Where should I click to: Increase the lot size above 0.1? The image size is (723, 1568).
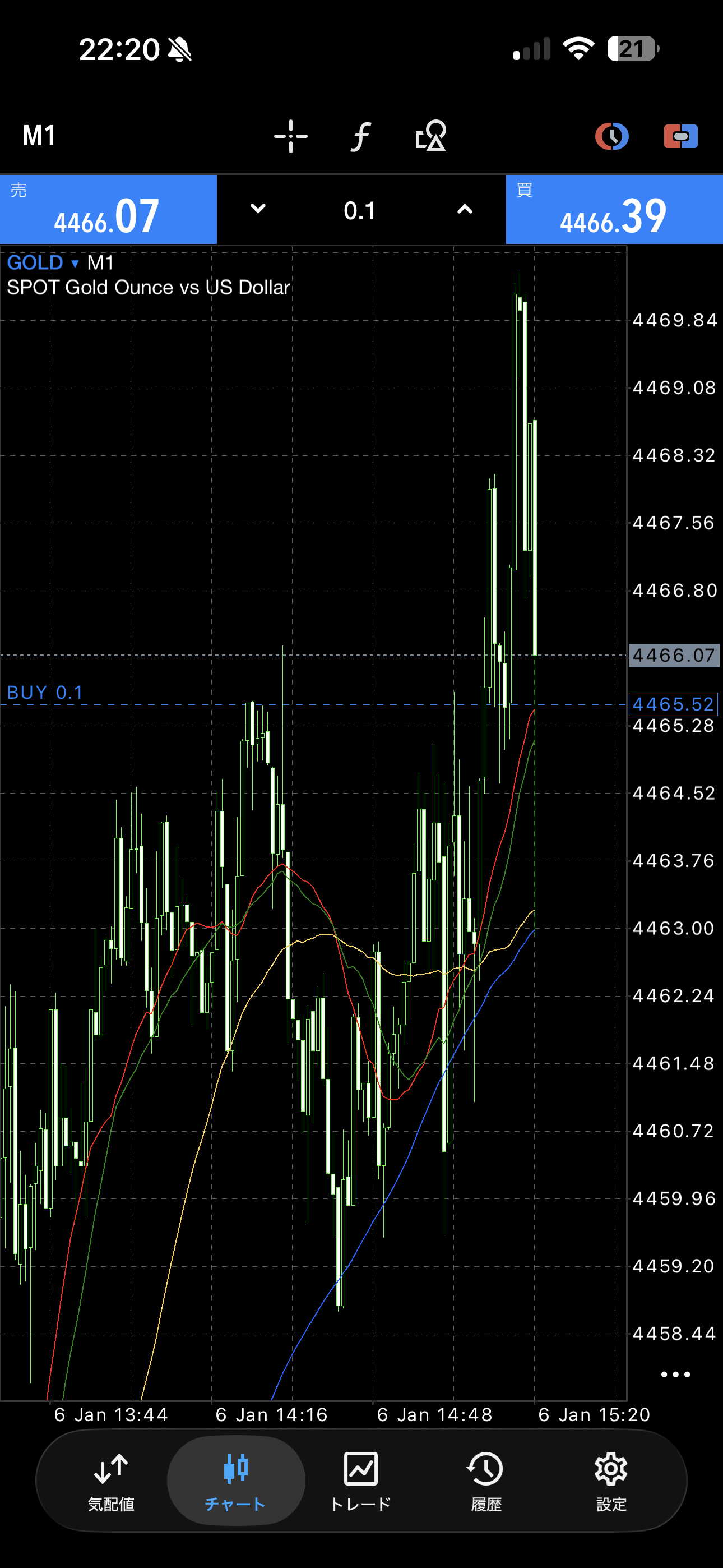(x=465, y=209)
